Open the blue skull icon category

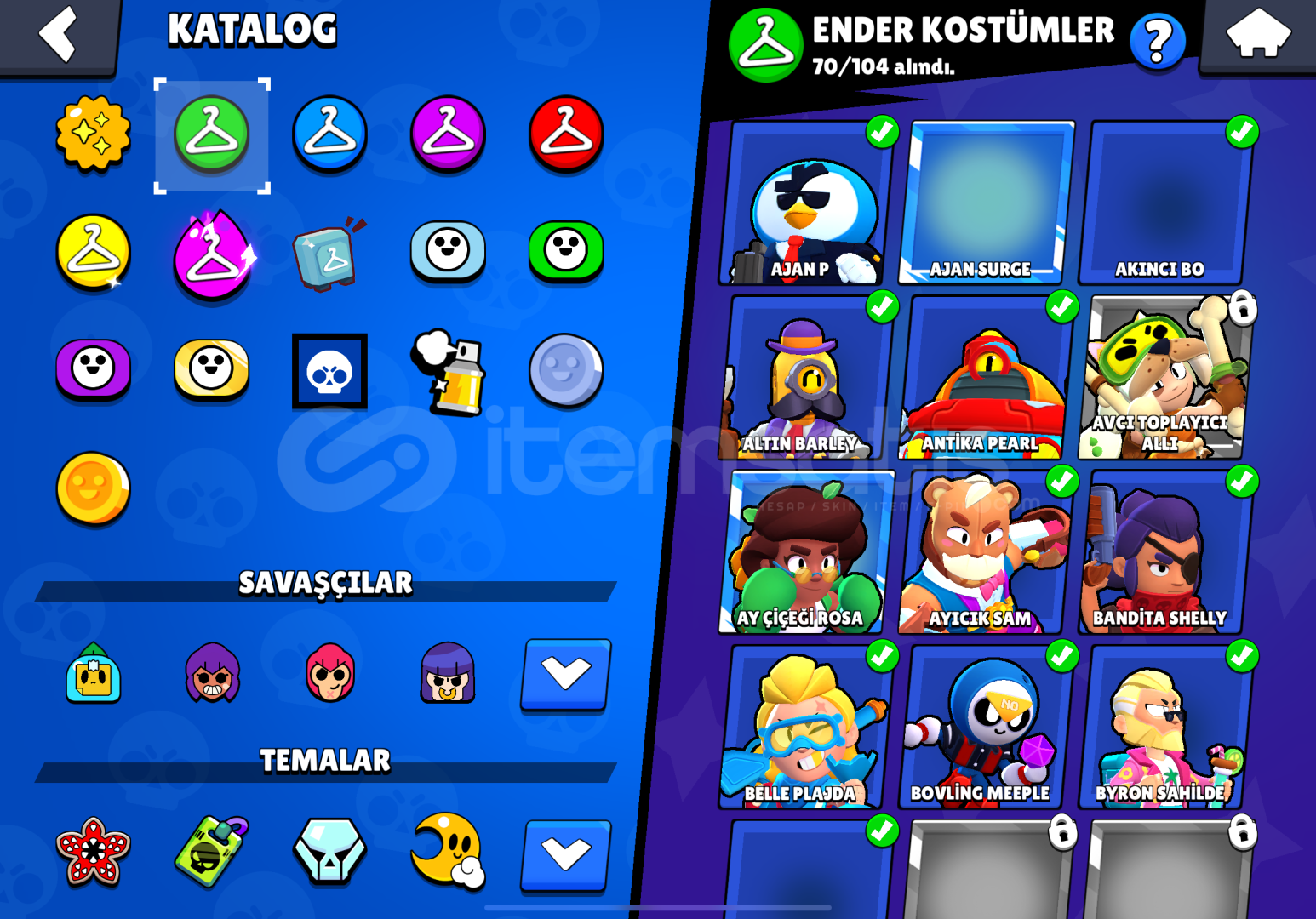[329, 372]
